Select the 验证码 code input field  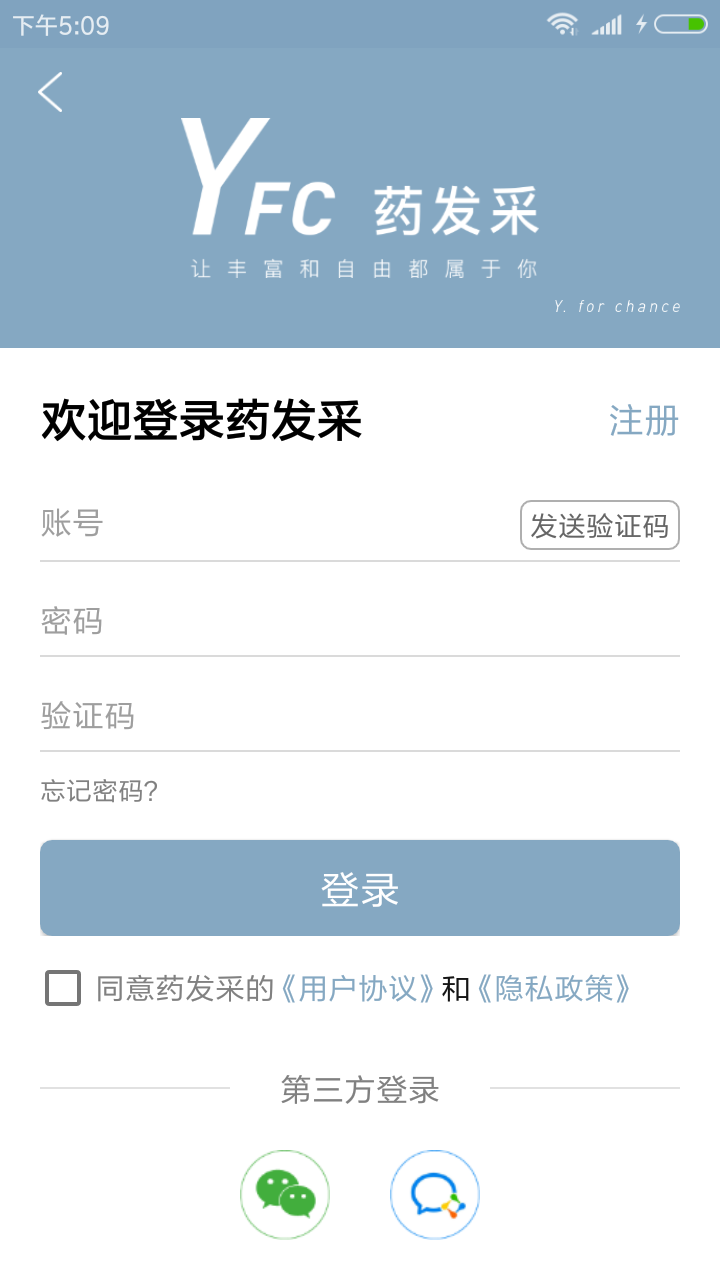tap(360, 715)
